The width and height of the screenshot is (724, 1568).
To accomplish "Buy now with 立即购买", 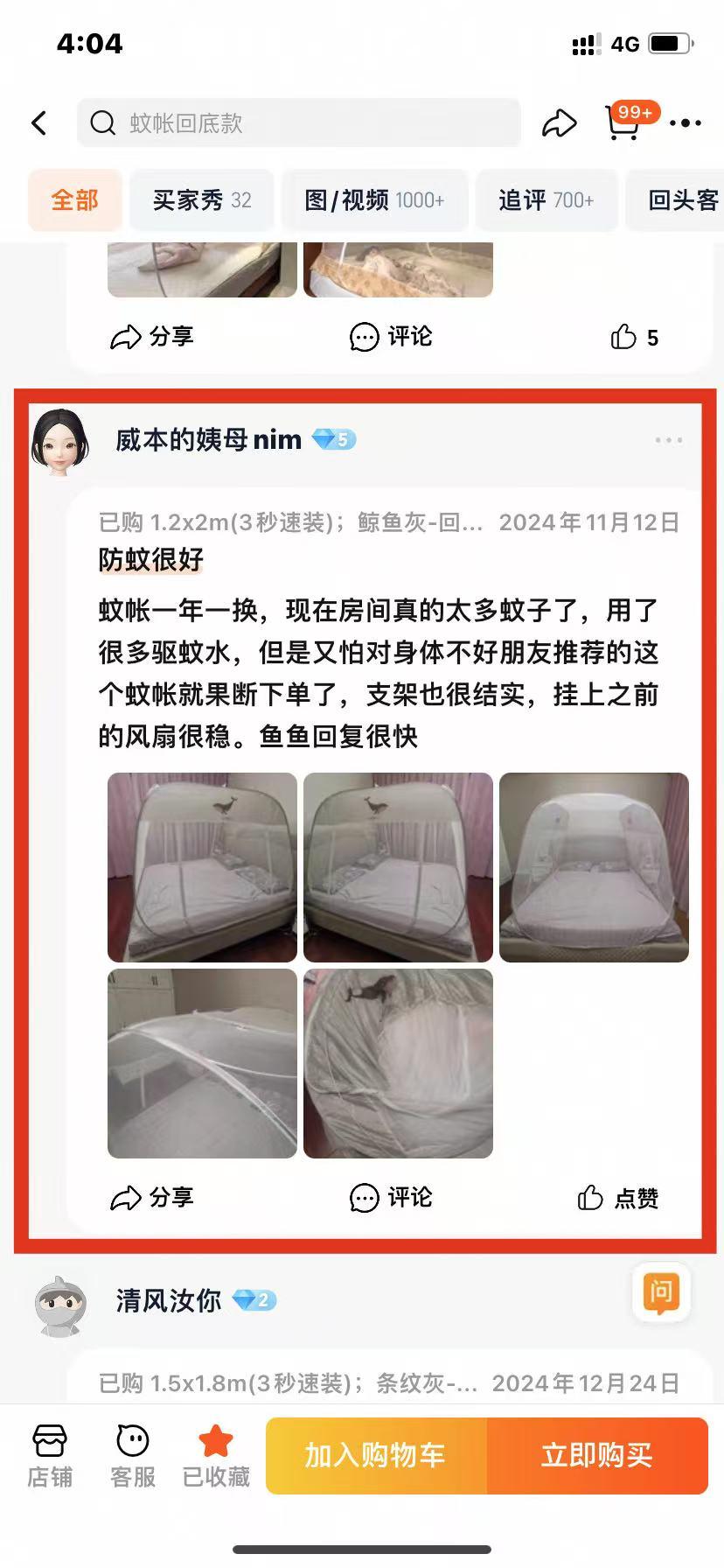I will [x=596, y=1456].
